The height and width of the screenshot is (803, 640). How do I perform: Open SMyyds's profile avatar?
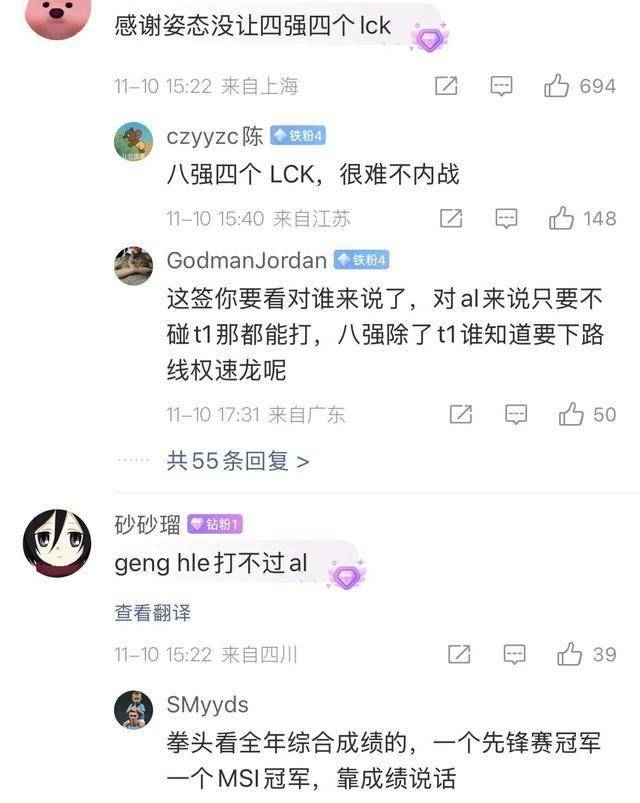click(x=133, y=709)
